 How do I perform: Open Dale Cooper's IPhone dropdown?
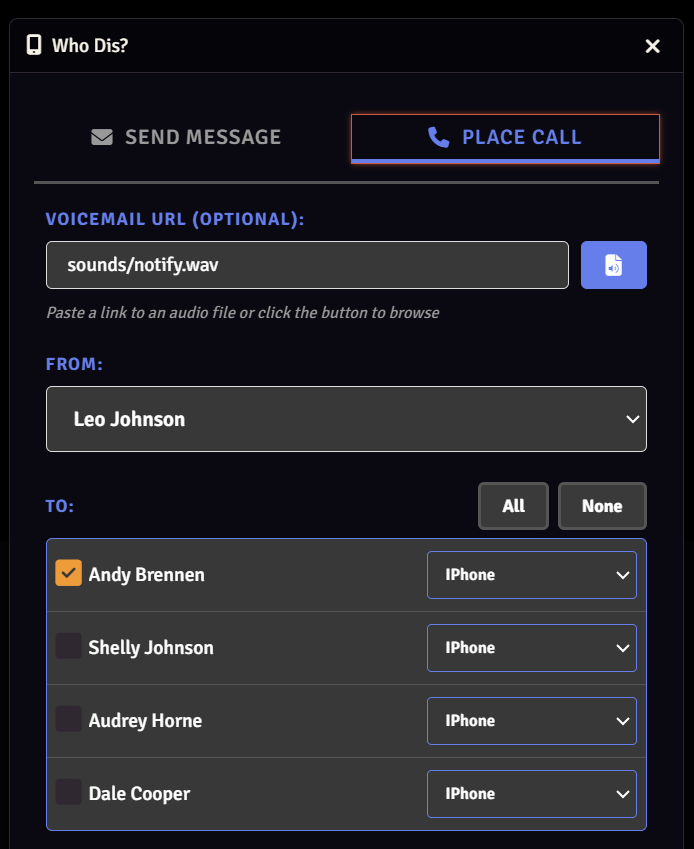531,794
